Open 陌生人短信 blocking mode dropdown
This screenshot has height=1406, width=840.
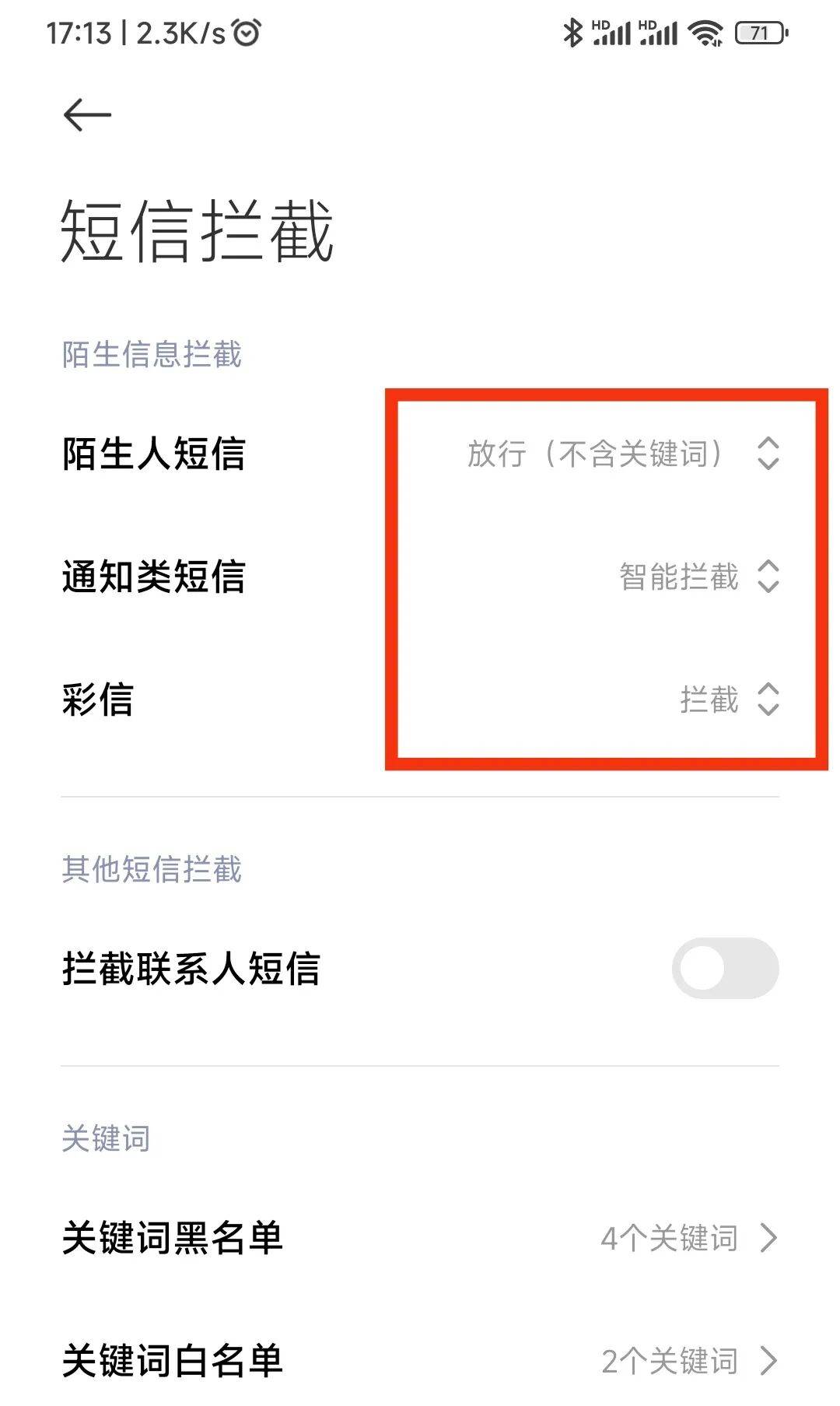pos(622,453)
